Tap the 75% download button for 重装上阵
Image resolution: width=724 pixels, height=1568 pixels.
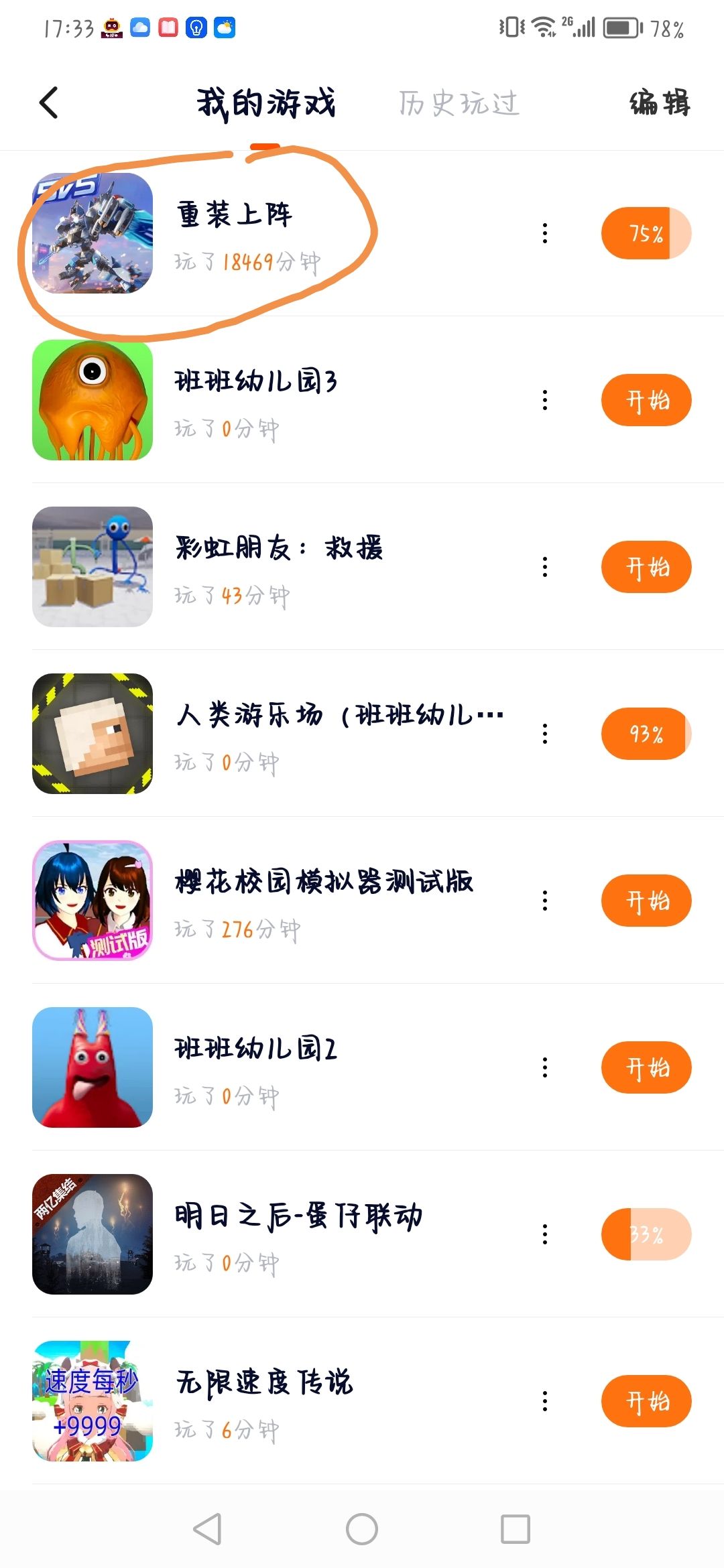(x=646, y=233)
